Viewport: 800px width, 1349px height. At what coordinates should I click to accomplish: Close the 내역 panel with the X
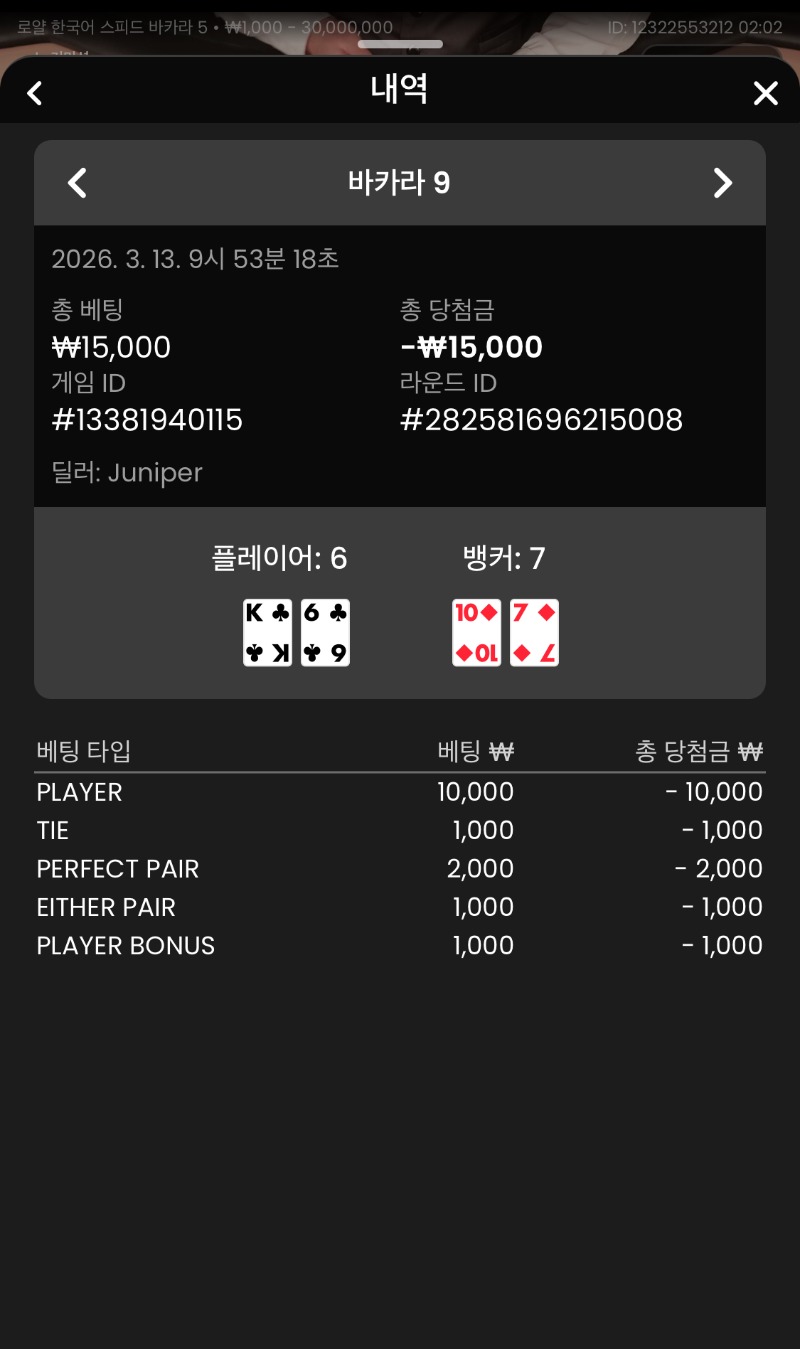(765, 93)
